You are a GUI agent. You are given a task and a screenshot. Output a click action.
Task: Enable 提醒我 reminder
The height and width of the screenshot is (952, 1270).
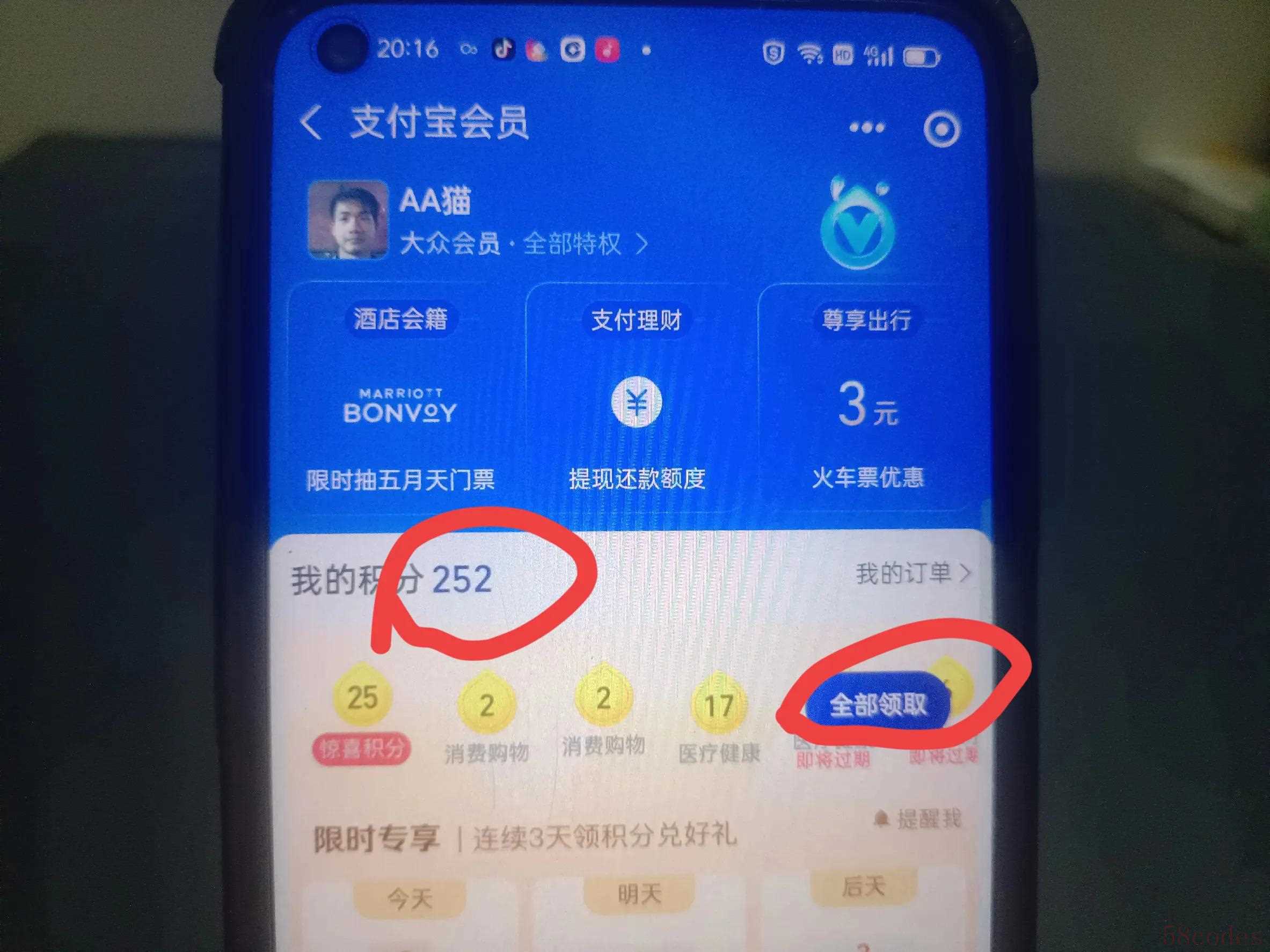(x=918, y=819)
